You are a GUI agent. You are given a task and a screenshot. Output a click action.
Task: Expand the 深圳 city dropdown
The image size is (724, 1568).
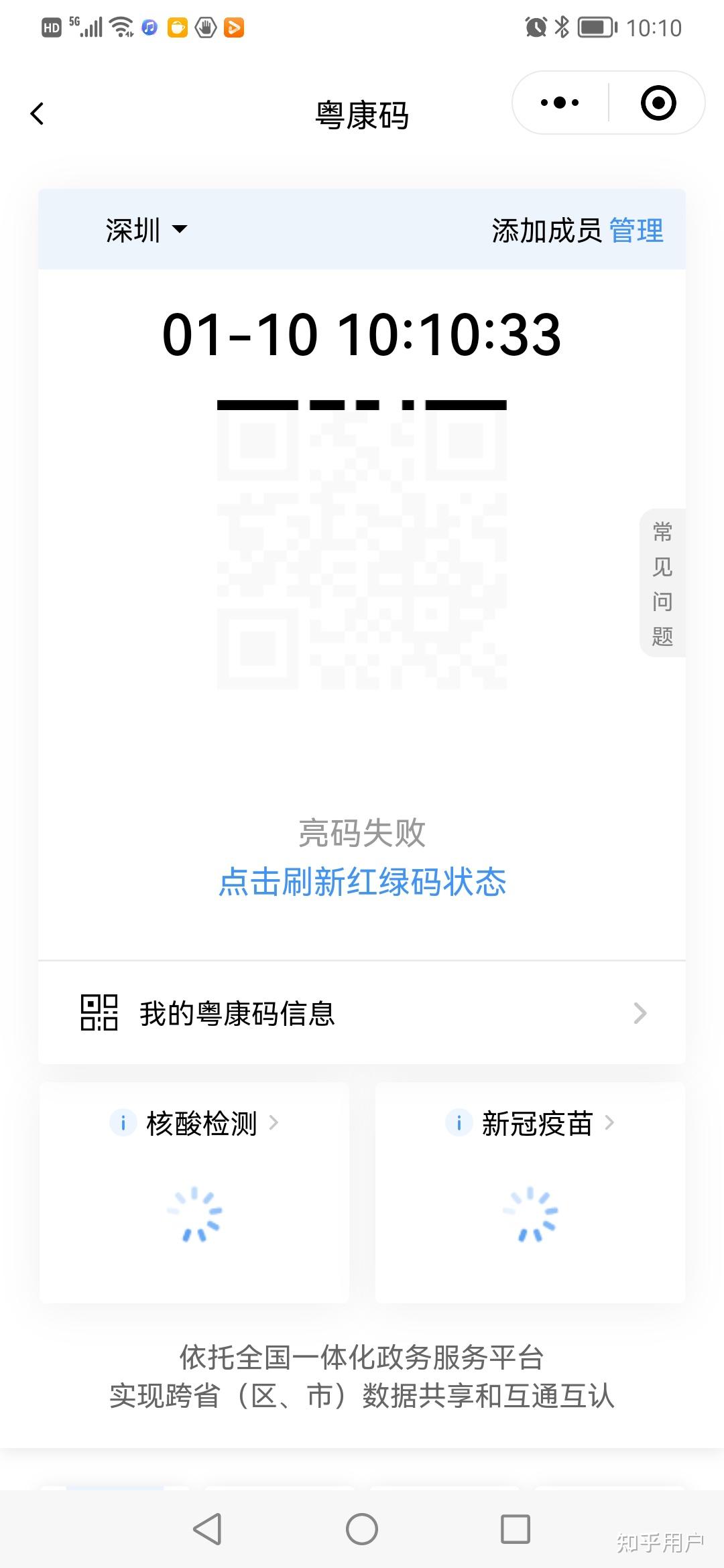pos(146,231)
